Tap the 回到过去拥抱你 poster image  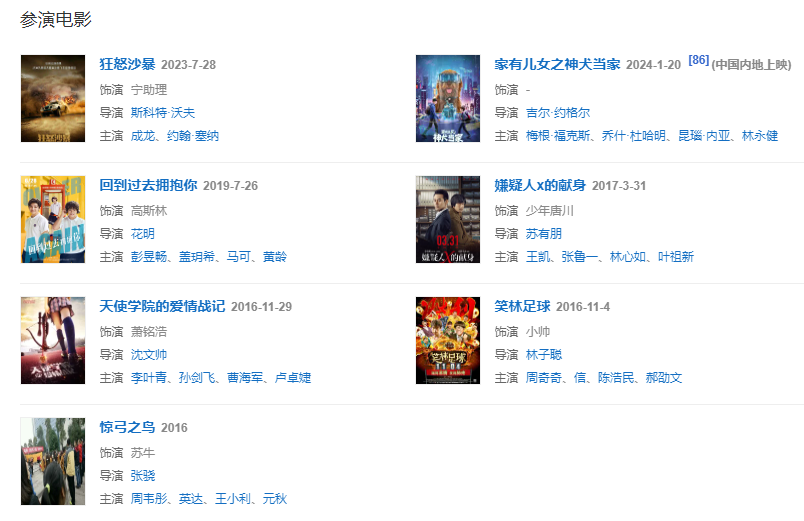[53, 219]
